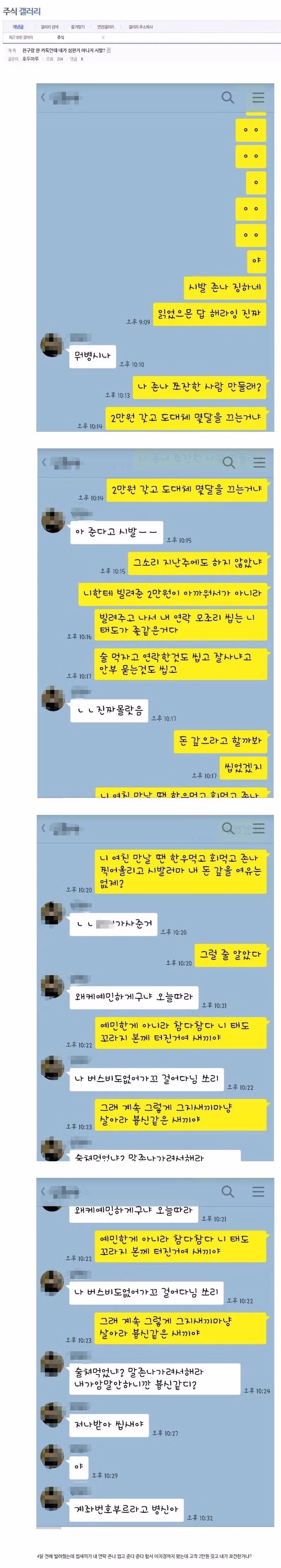Screen dimensions: 281x1568
Task: Open the 주식 갤러리 title link
Action: (x=22, y=11)
